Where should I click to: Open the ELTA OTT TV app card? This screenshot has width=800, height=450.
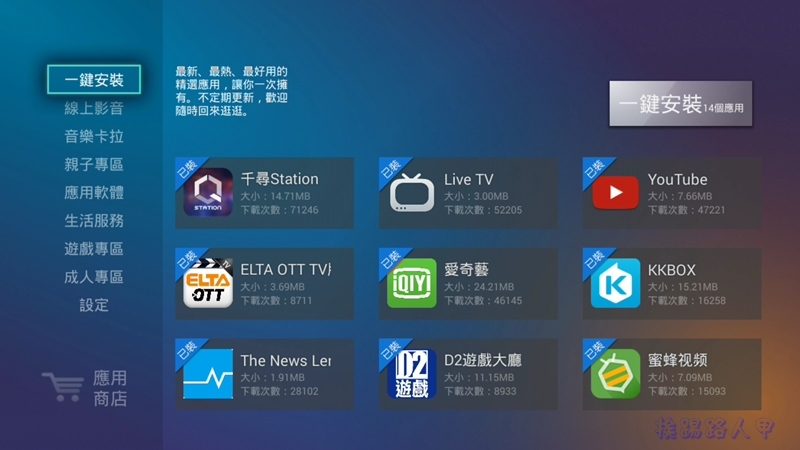[x=264, y=284]
